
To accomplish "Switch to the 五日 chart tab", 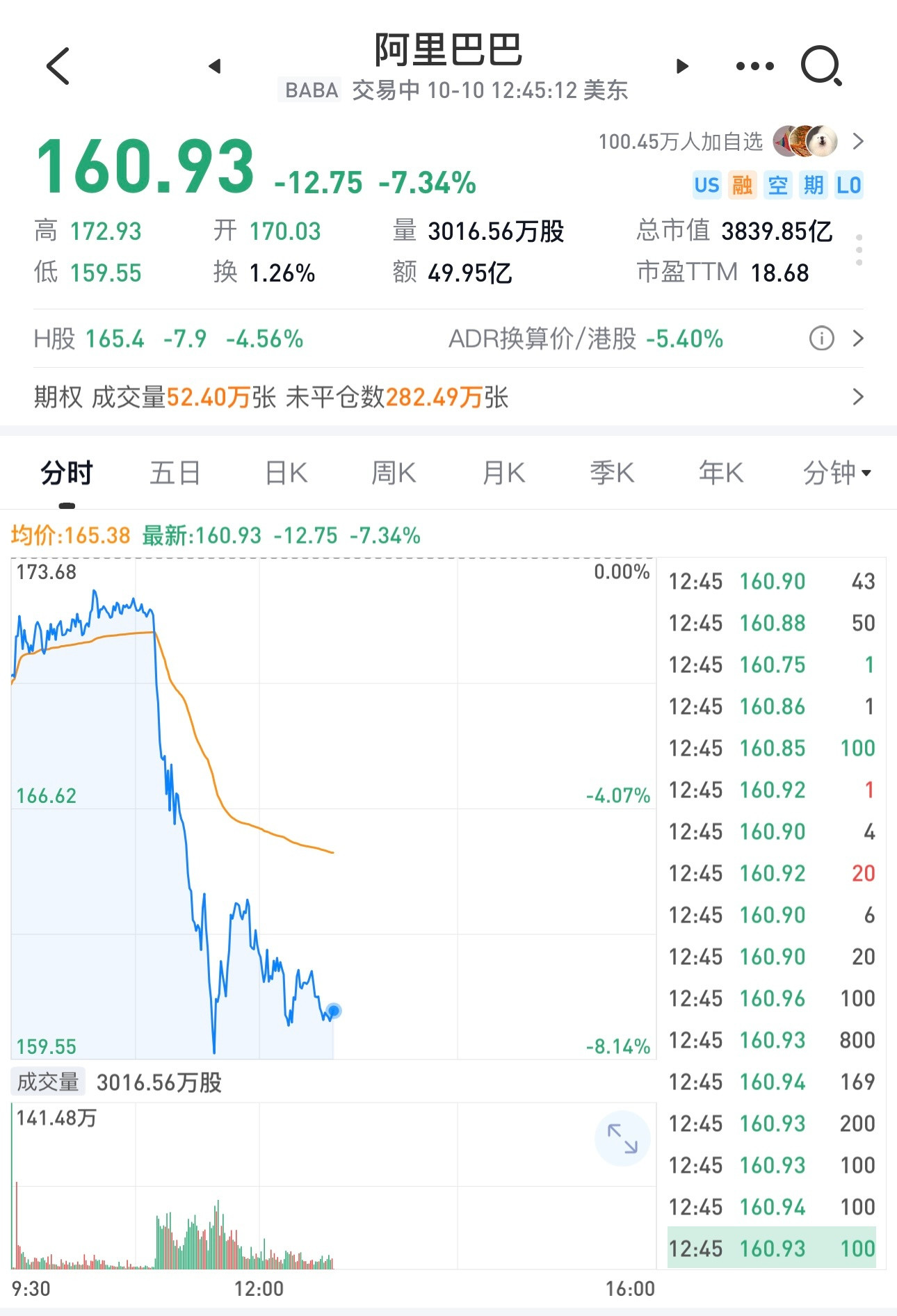I will [175, 473].
